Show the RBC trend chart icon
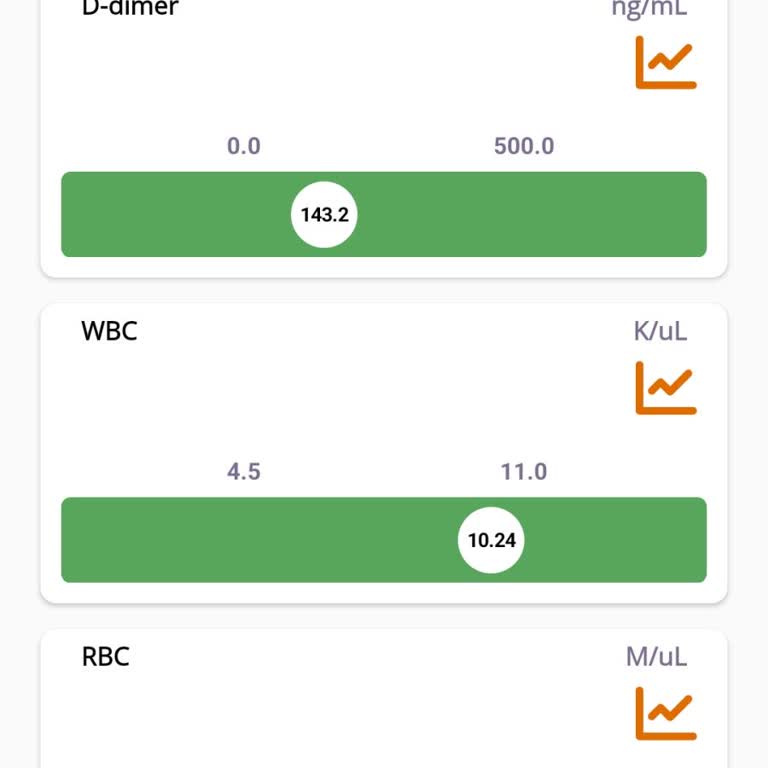 [666, 713]
